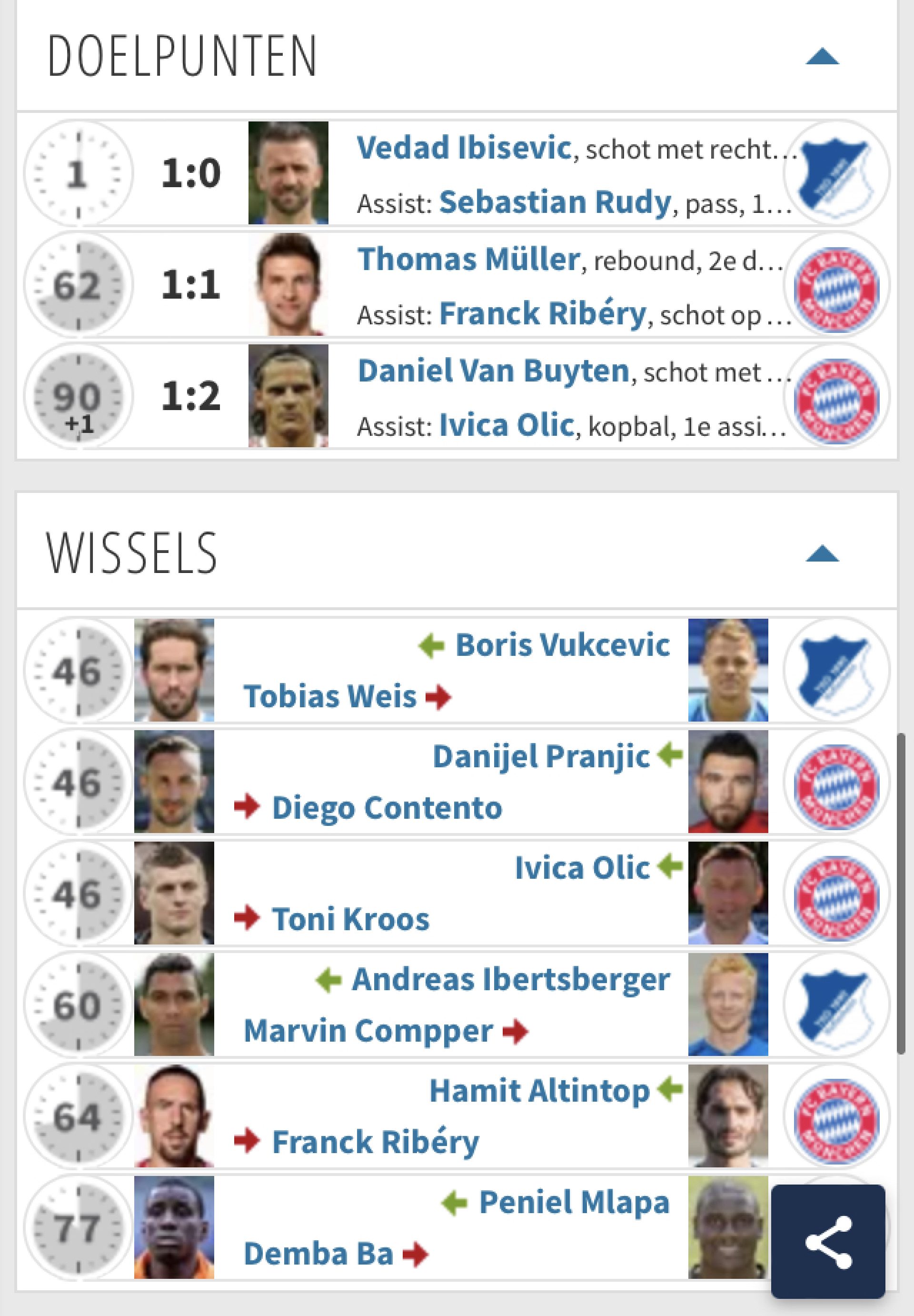The width and height of the screenshot is (914, 1316).
Task: Open Diego Contento's player page
Action: coord(387,808)
